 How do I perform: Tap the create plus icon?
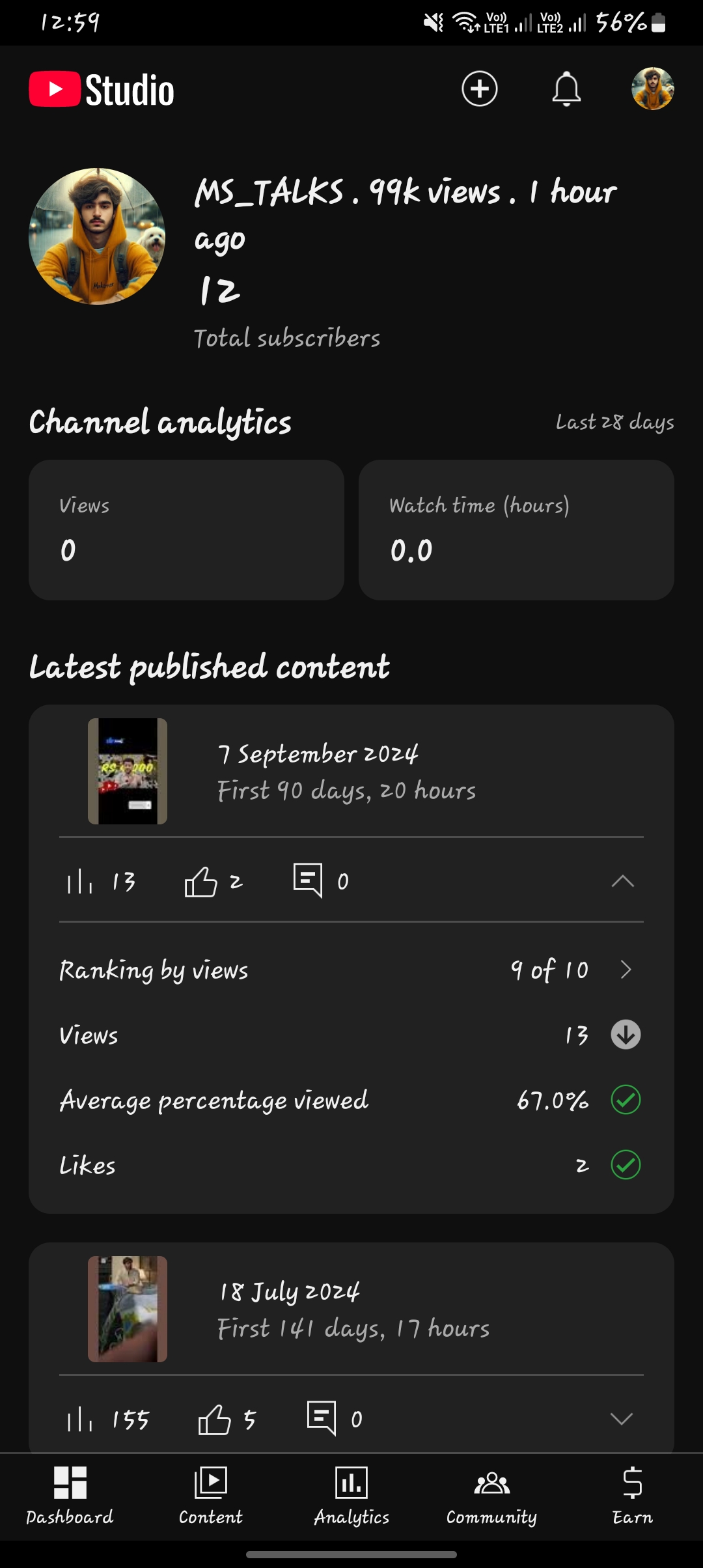pyautogui.click(x=480, y=89)
